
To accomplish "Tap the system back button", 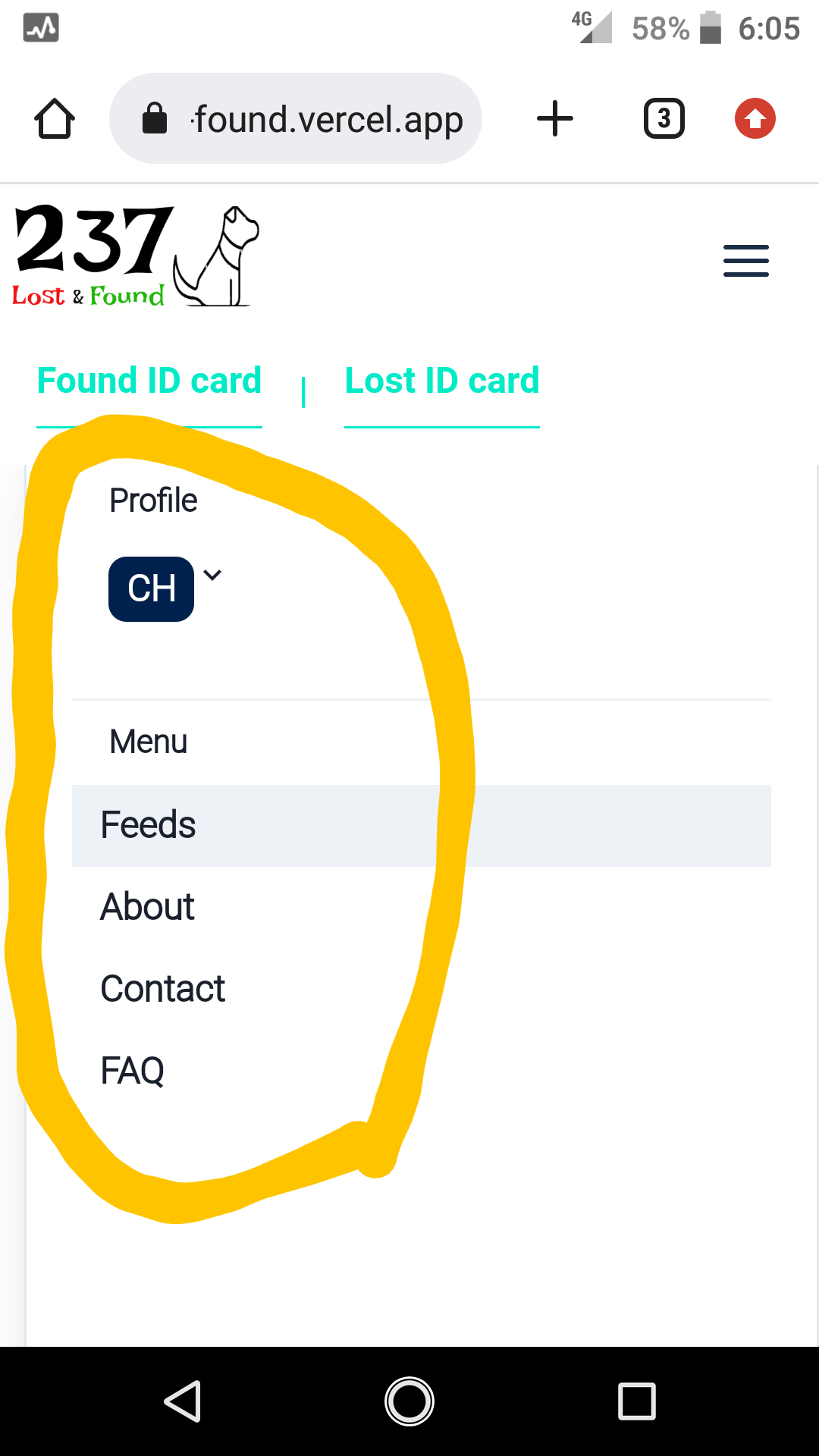I will (x=183, y=1401).
